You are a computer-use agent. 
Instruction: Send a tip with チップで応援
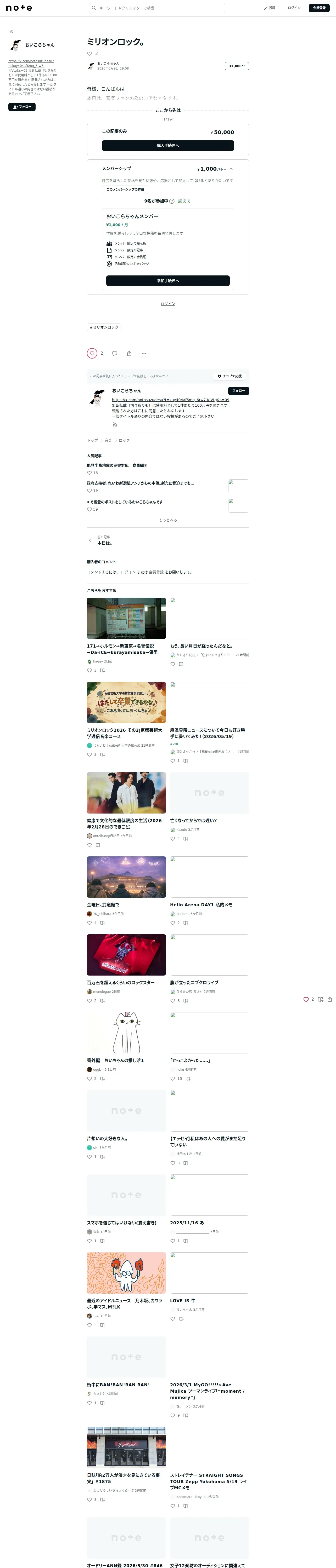[230, 376]
